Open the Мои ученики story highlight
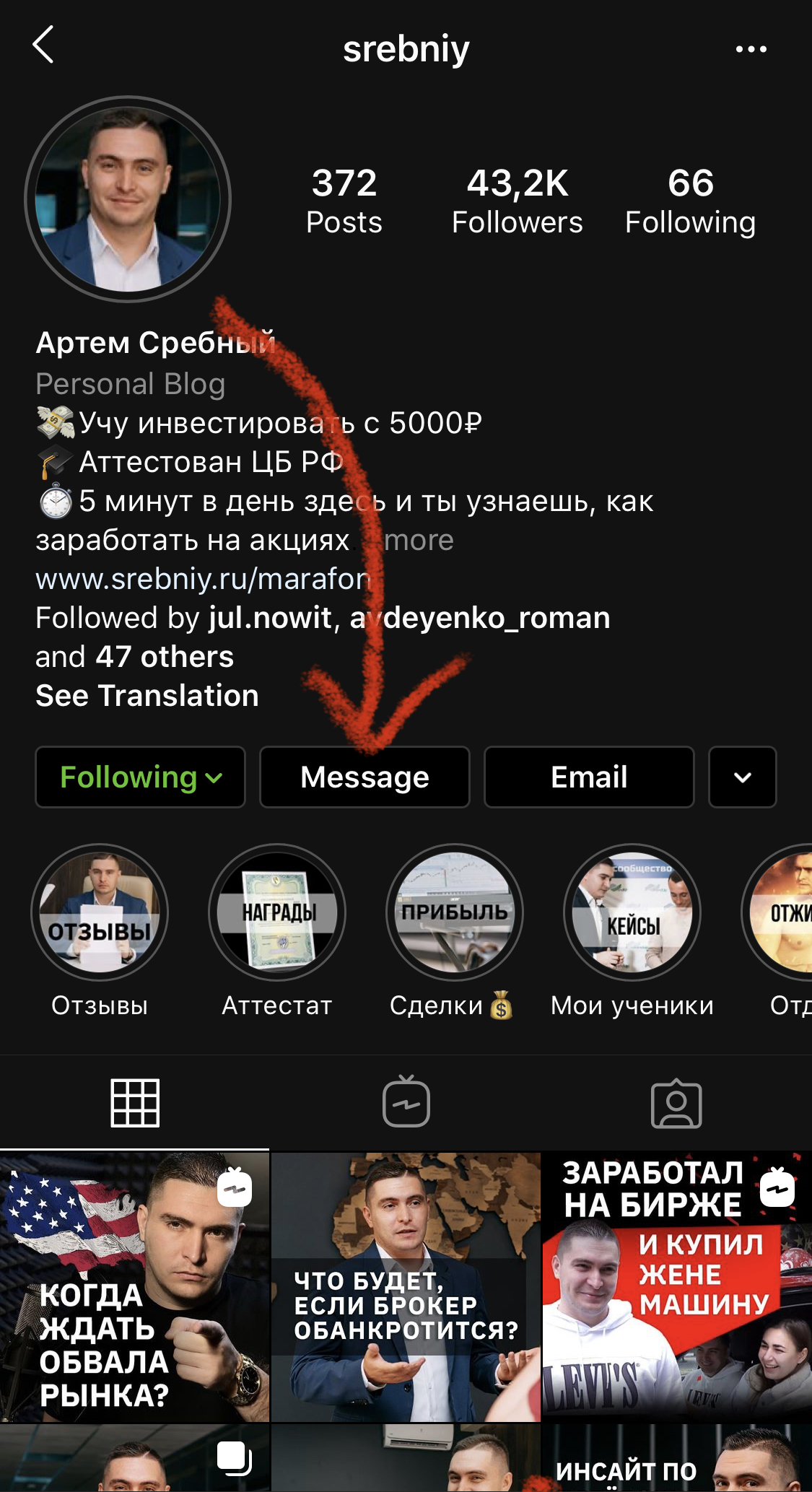 [x=632, y=913]
